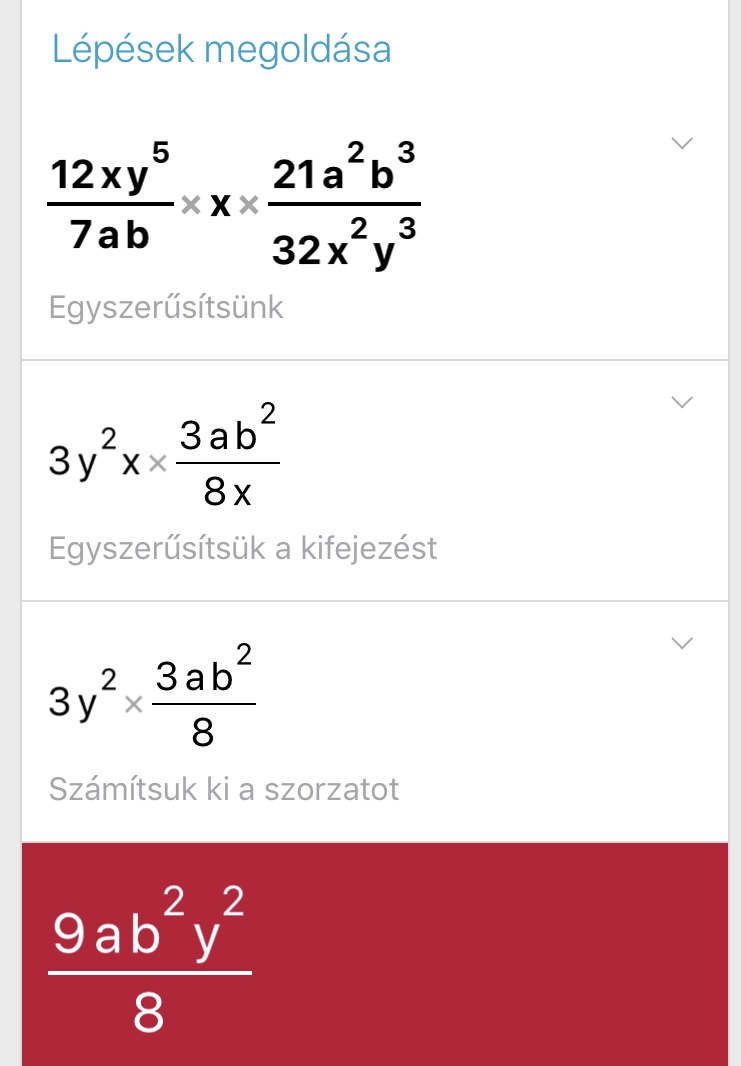Expand the Egyszerűsítsünk step chevron

682,143
